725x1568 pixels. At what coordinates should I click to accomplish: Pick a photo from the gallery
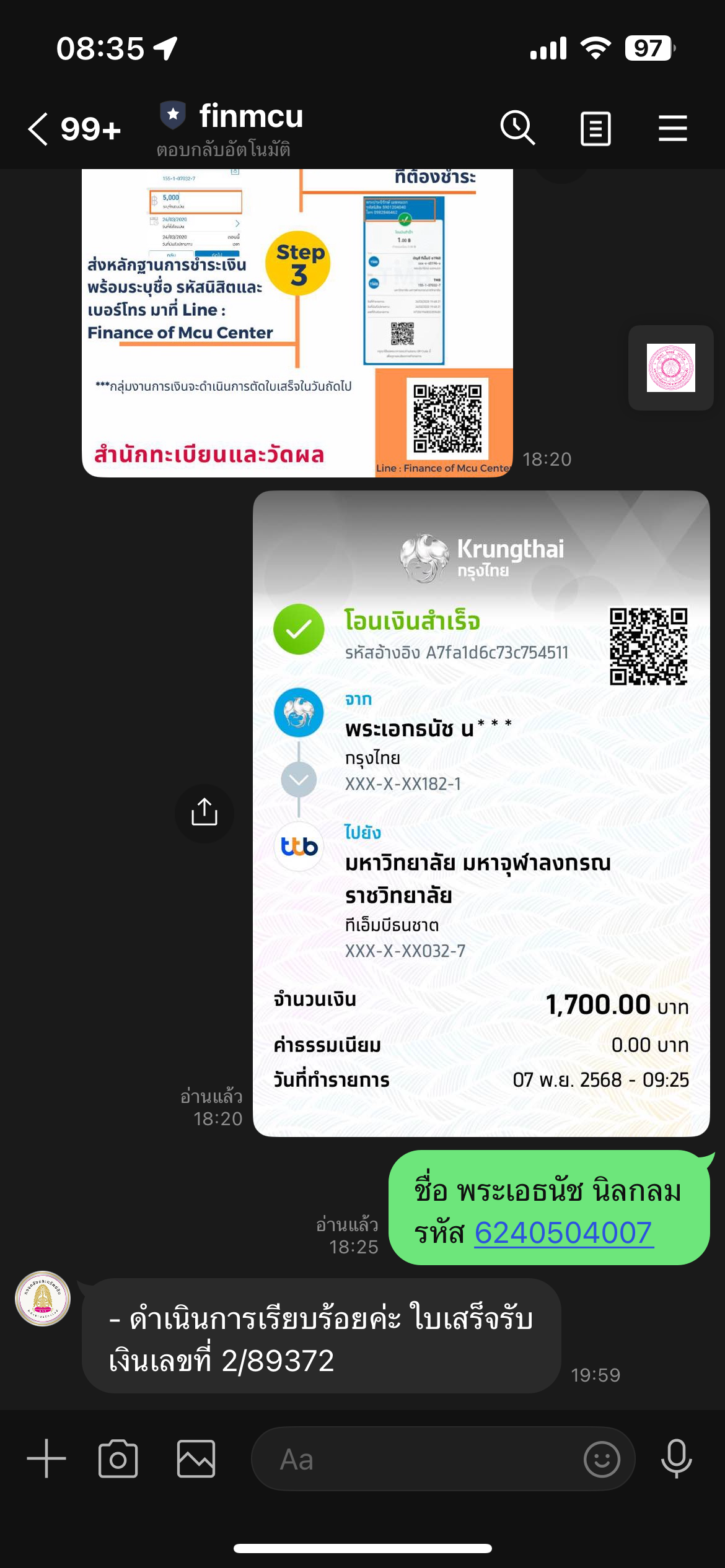(196, 1458)
